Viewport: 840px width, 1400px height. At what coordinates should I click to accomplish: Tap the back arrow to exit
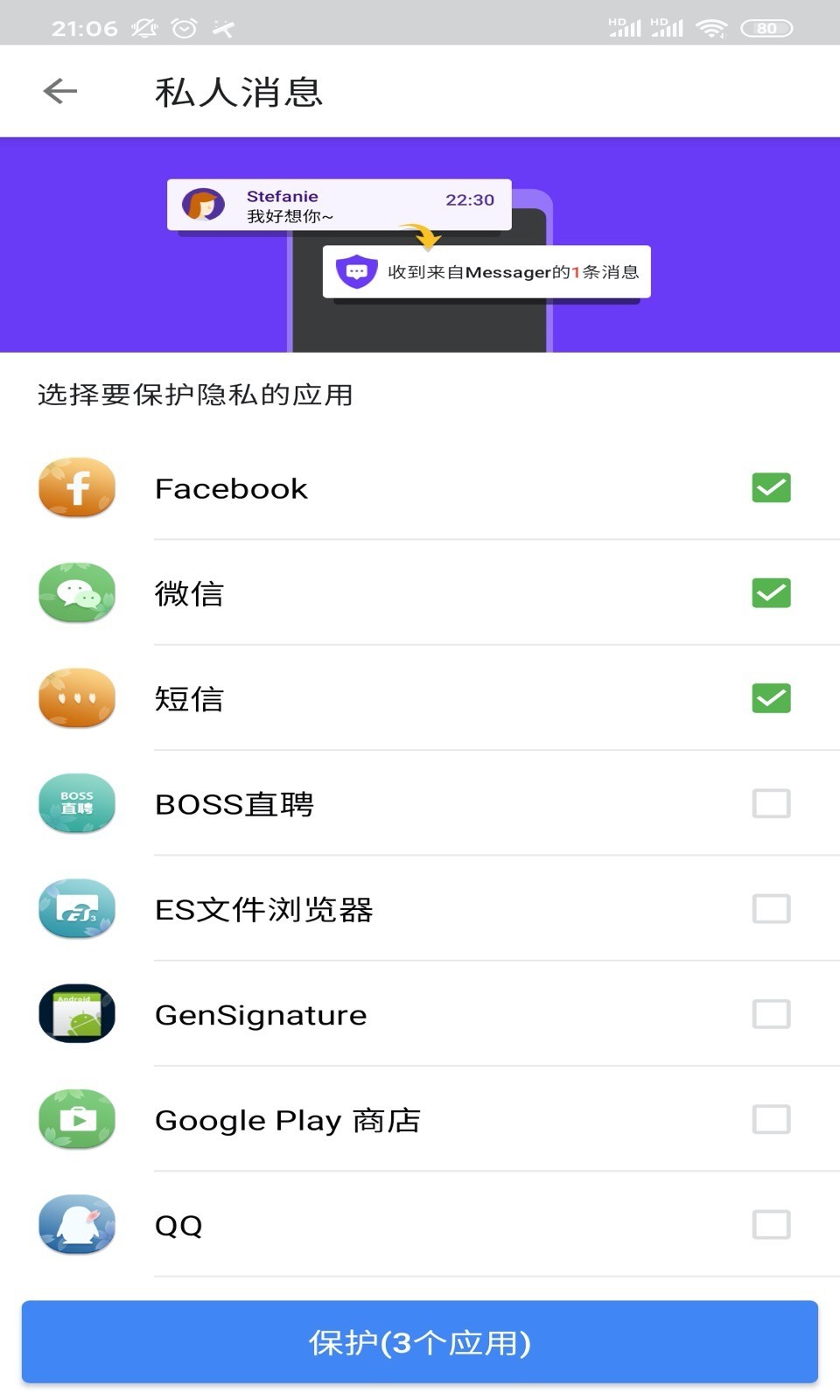click(x=59, y=90)
